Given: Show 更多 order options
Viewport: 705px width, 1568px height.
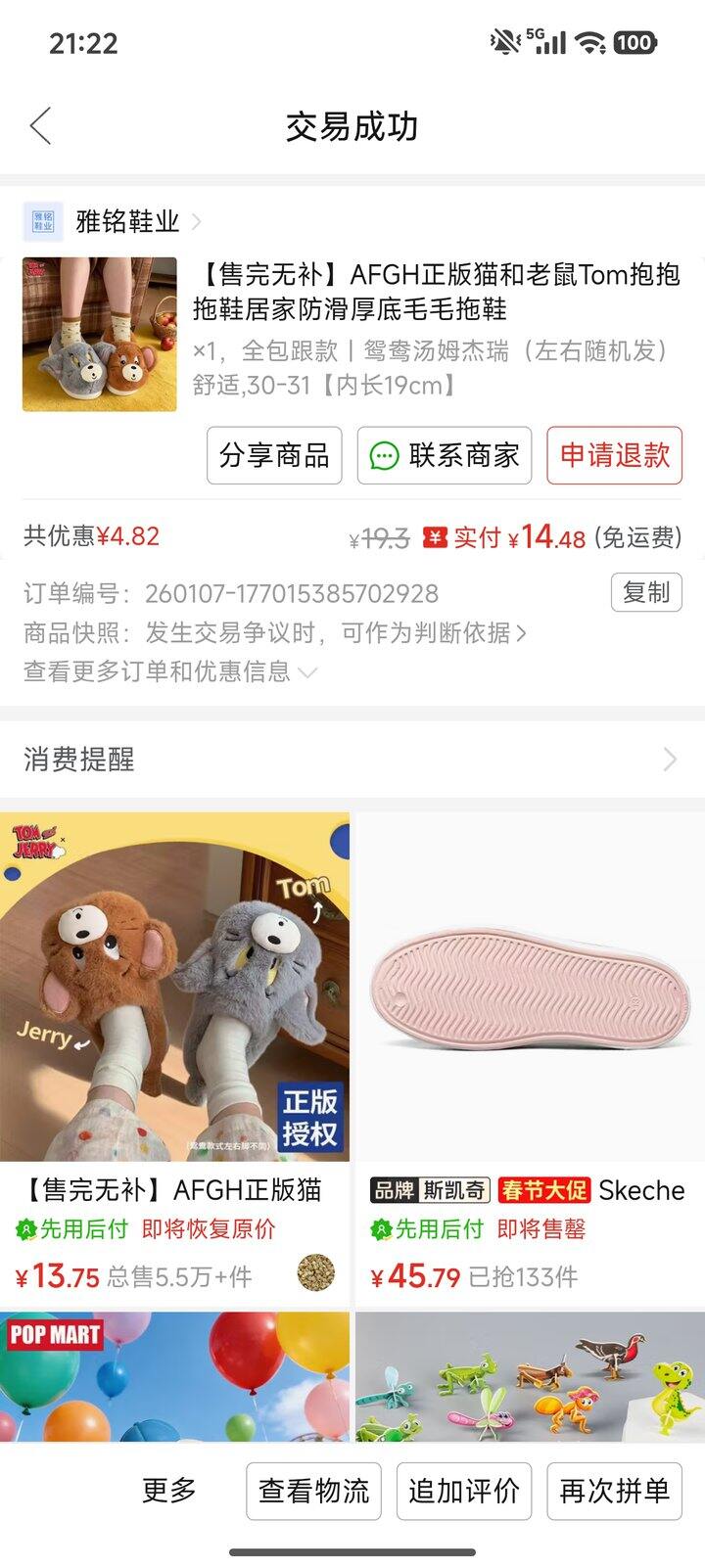Looking at the screenshot, I should tap(169, 1491).
